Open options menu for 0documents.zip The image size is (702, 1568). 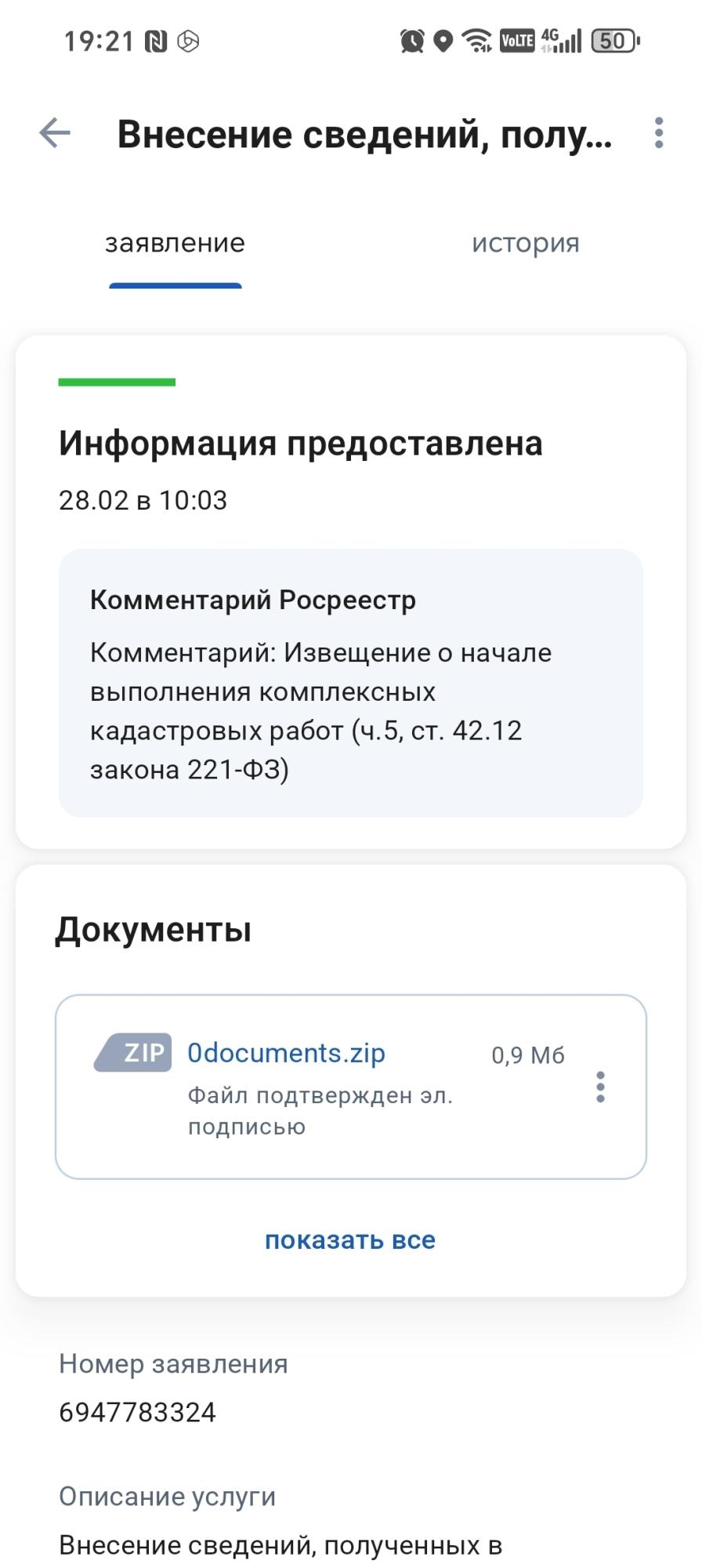tap(600, 1087)
